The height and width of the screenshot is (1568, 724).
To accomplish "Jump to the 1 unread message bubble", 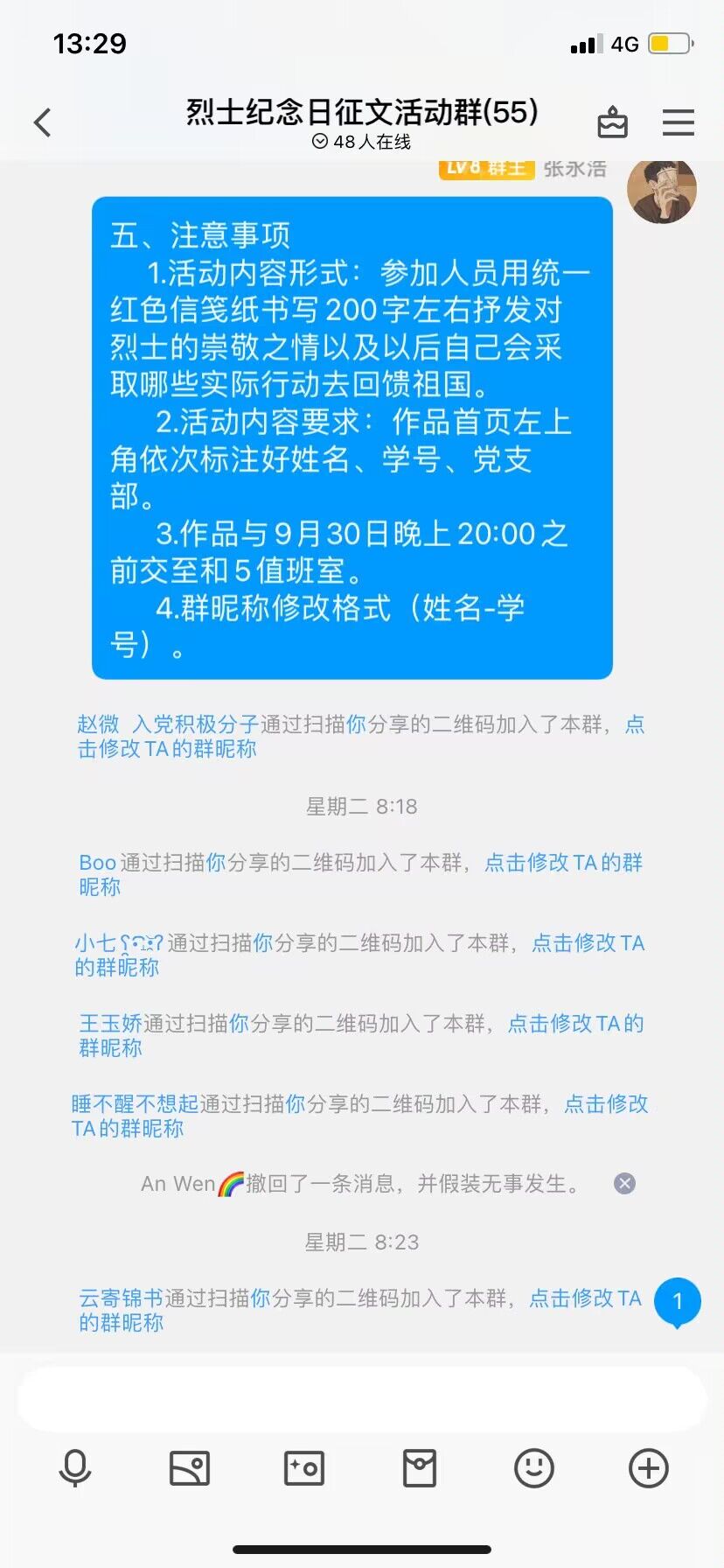I will click(x=677, y=1302).
